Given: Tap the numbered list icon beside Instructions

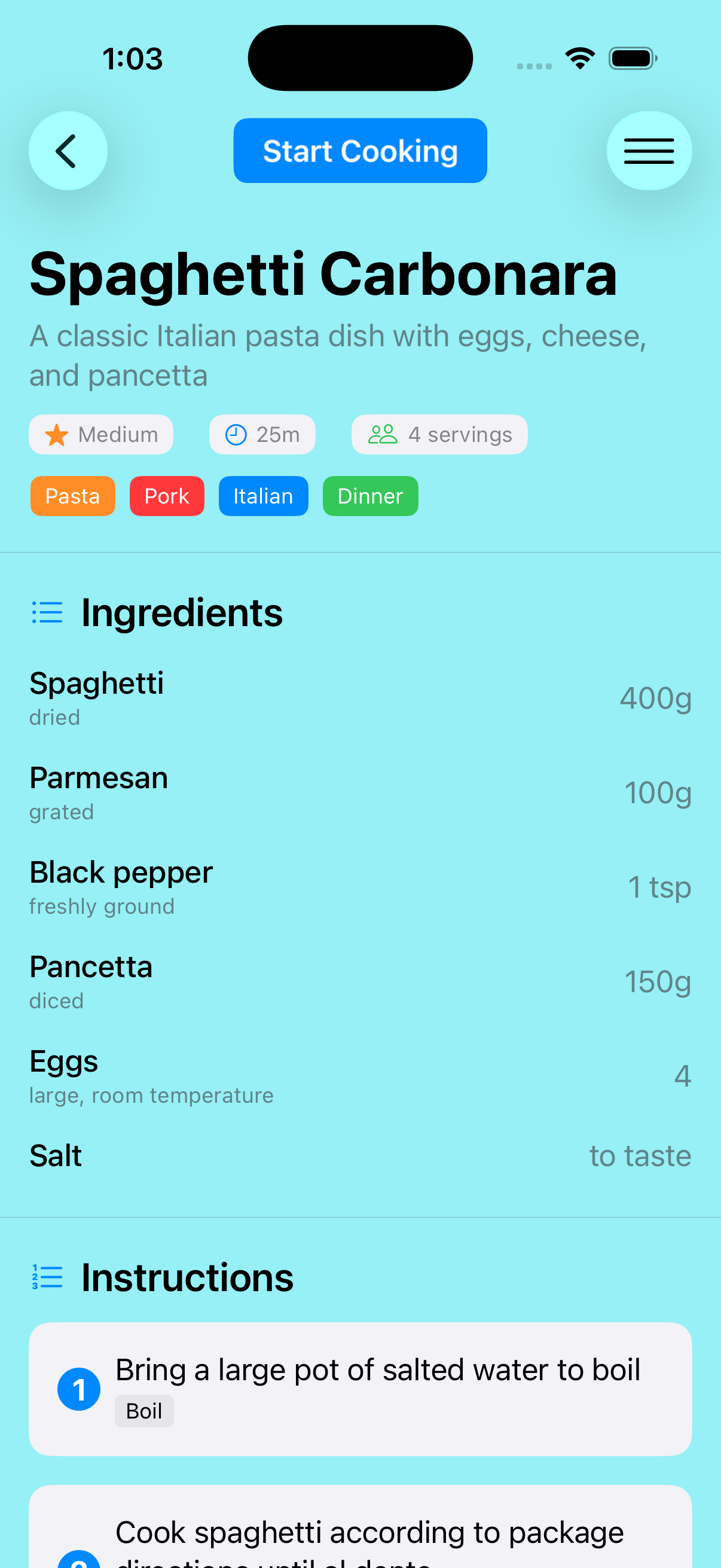Looking at the screenshot, I should [46, 1276].
